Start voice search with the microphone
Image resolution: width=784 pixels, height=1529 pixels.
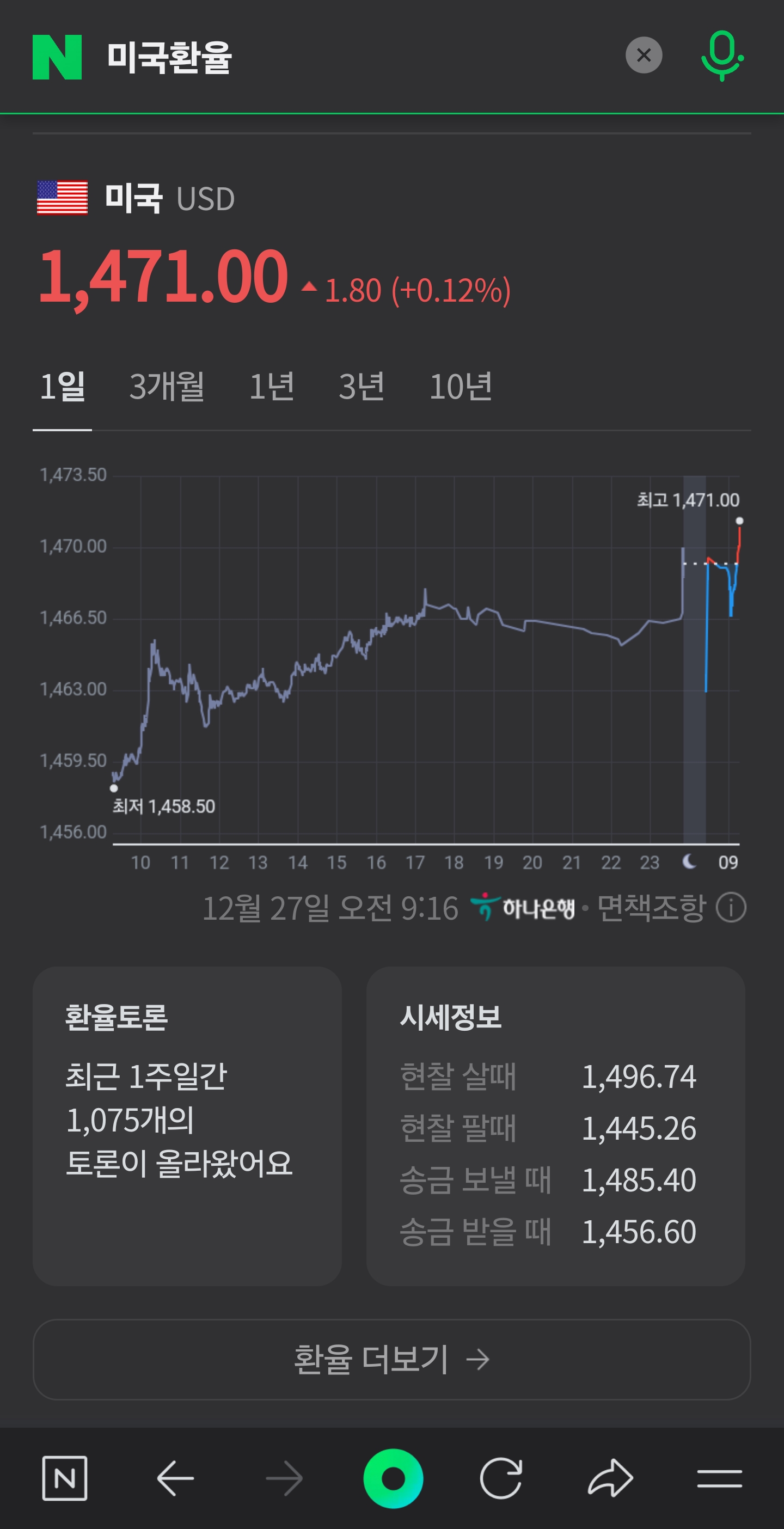(722, 55)
